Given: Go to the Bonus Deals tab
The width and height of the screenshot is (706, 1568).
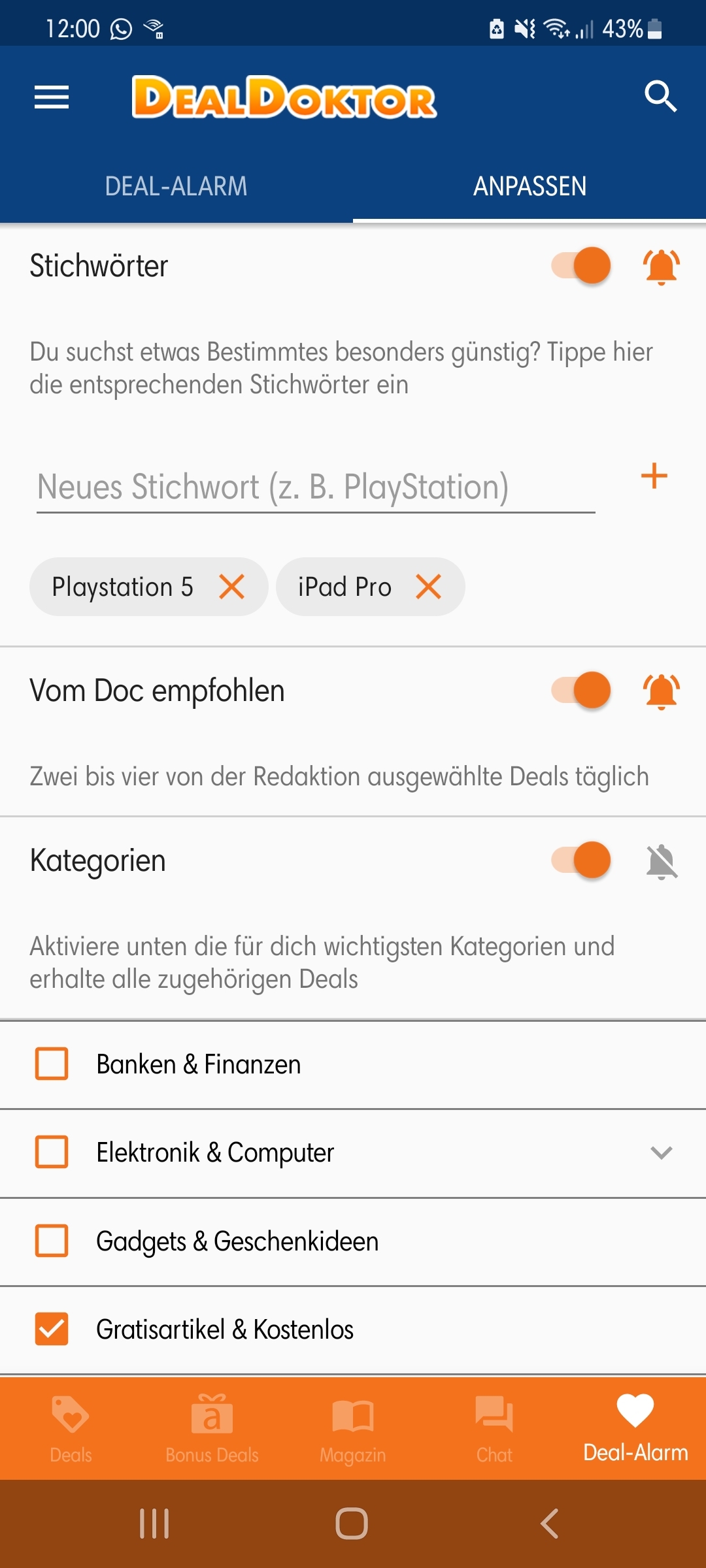Looking at the screenshot, I should coord(212,1429).
